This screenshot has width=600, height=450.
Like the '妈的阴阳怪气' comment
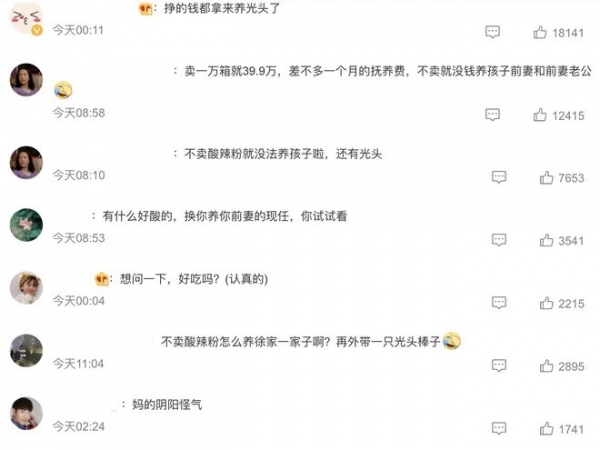click(x=546, y=428)
